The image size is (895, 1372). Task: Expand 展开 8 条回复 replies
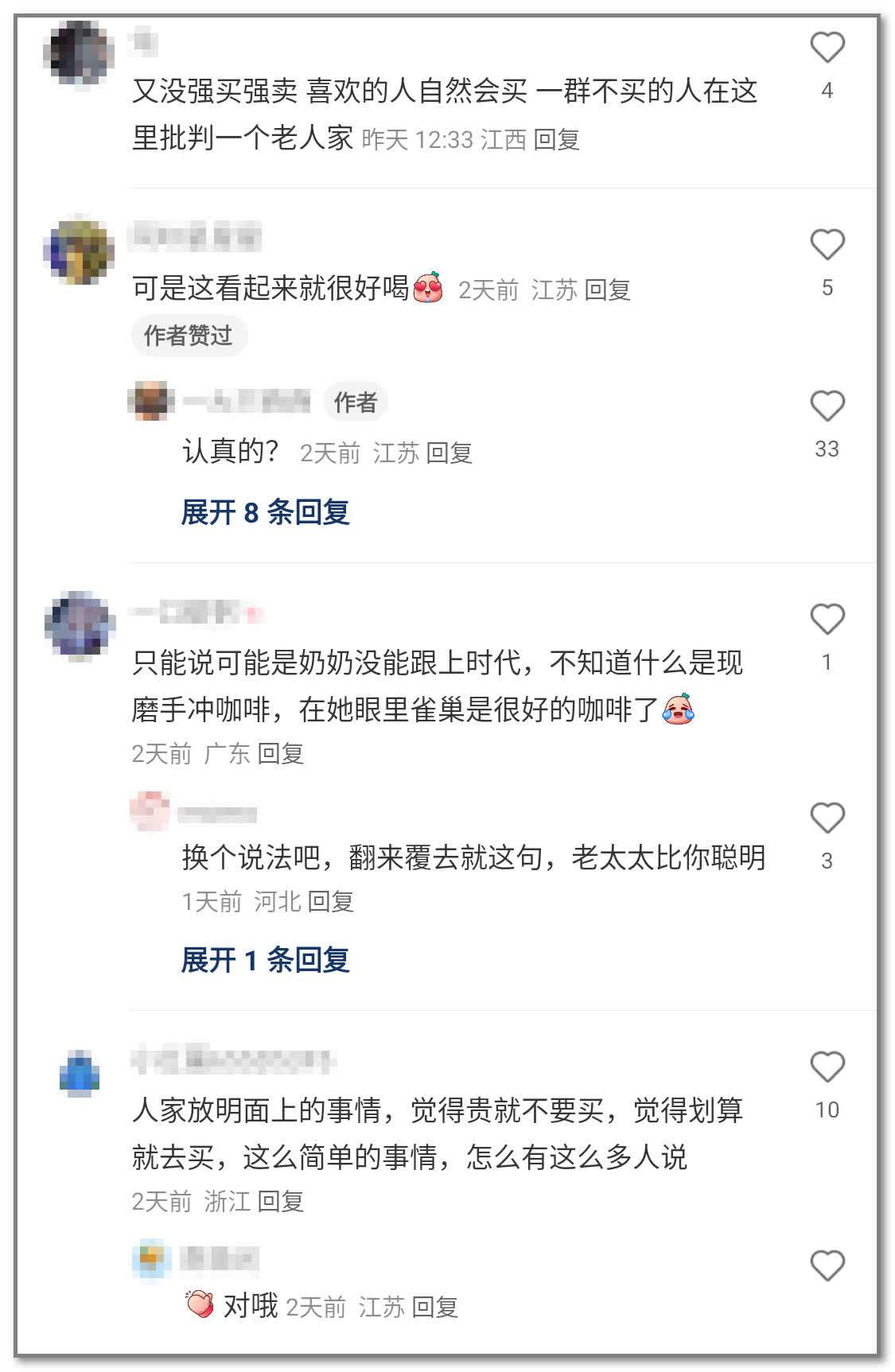265,512
